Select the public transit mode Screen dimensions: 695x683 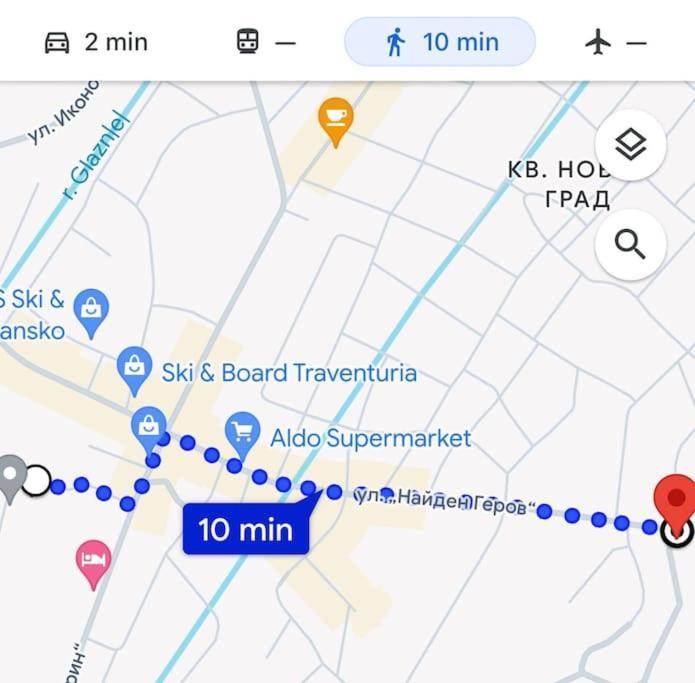[265, 42]
